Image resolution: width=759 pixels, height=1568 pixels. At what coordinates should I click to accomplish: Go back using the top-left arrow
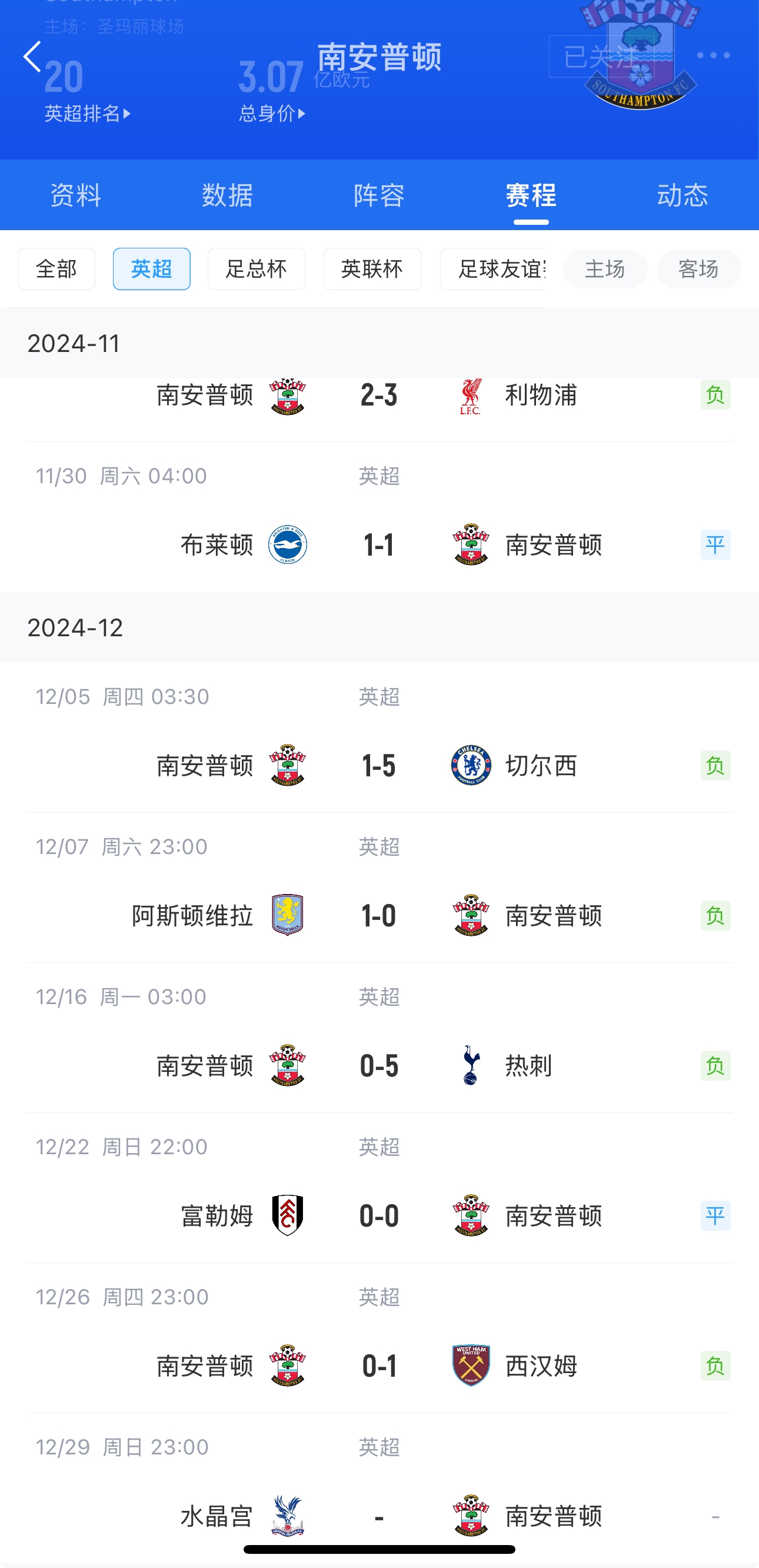[32, 57]
